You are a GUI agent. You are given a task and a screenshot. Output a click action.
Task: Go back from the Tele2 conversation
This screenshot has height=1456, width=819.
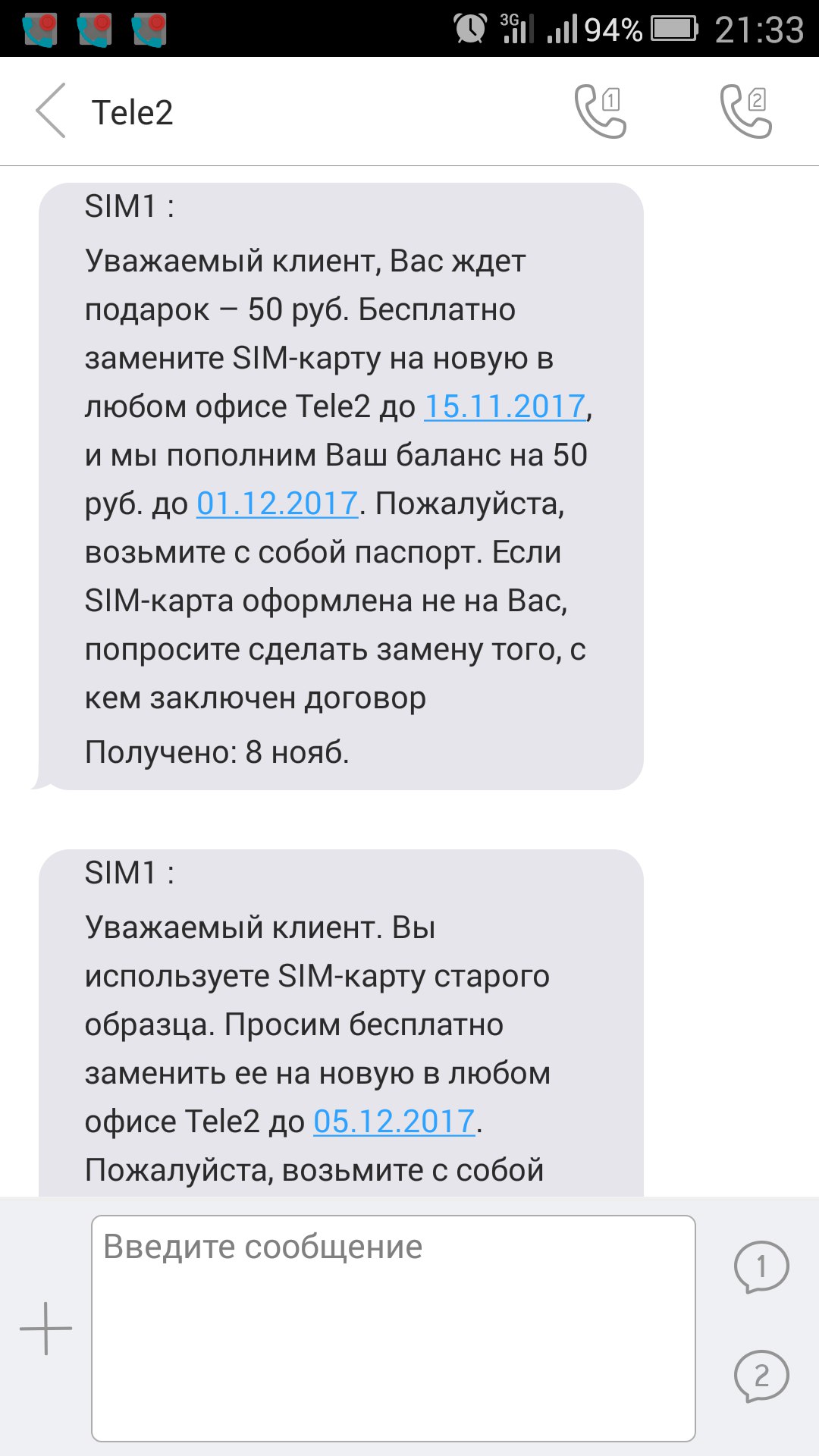pyautogui.click(x=51, y=111)
